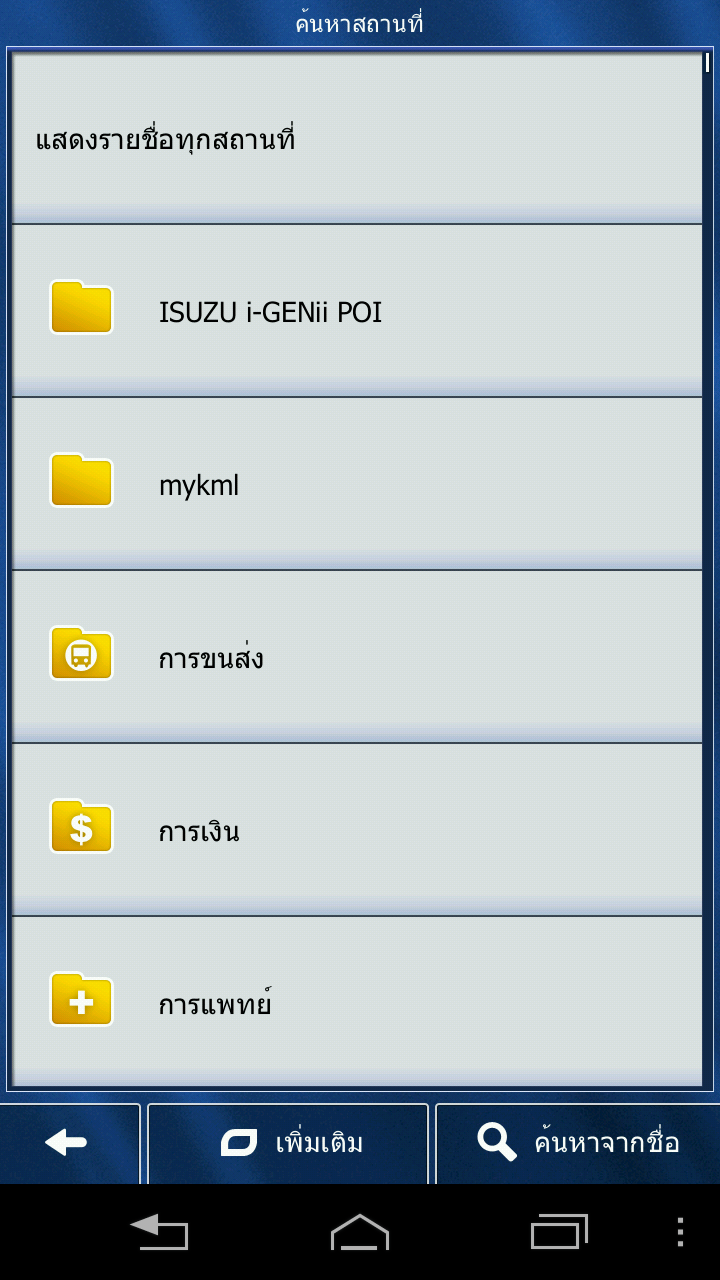Tap the system home button
The height and width of the screenshot is (1280, 720).
(360, 1232)
